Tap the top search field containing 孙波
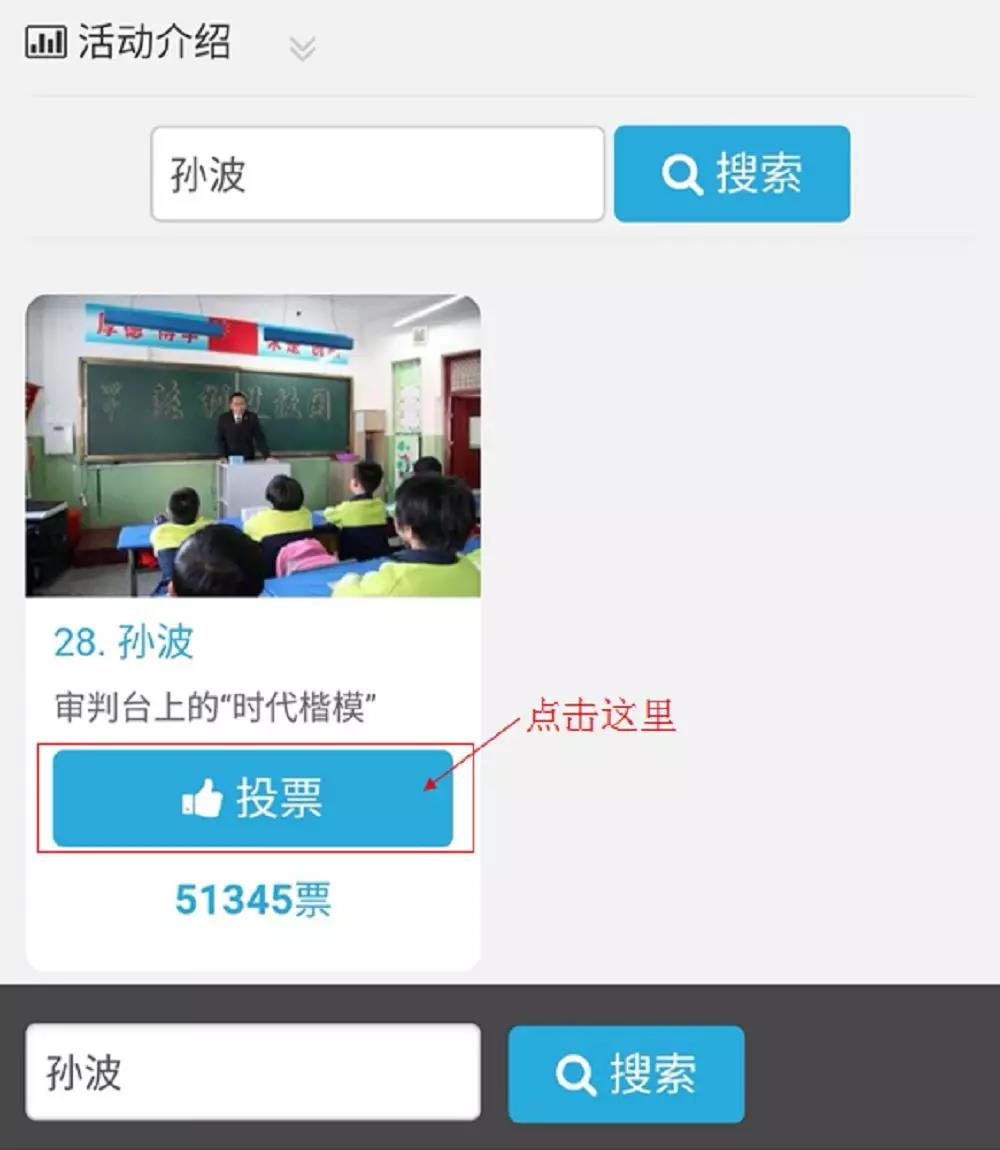 point(377,174)
